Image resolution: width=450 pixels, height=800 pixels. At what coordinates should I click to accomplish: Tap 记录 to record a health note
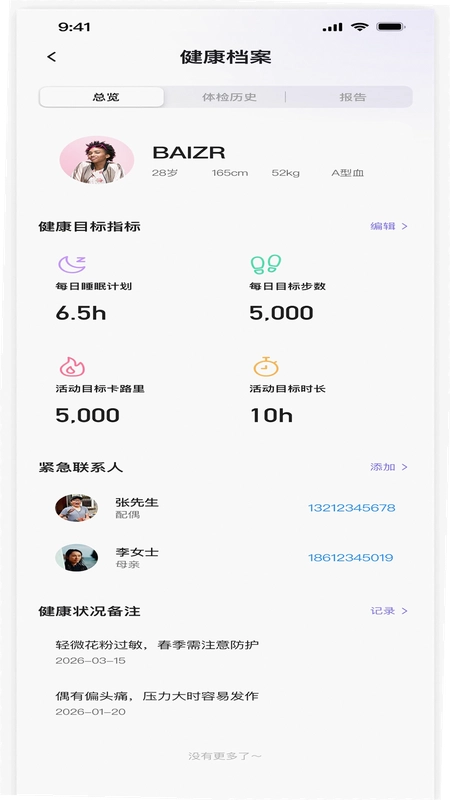(389, 611)
